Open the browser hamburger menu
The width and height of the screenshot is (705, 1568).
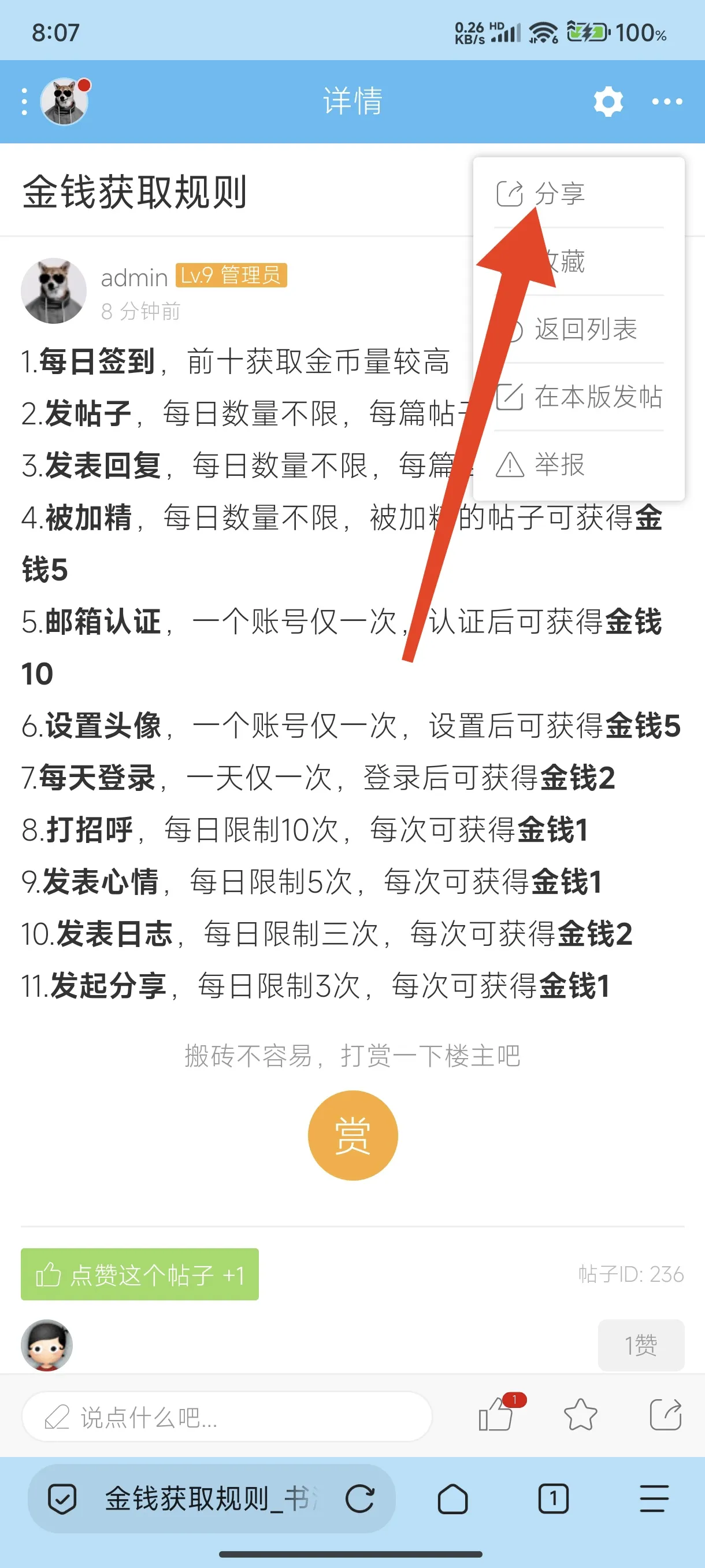(654, 1499)
